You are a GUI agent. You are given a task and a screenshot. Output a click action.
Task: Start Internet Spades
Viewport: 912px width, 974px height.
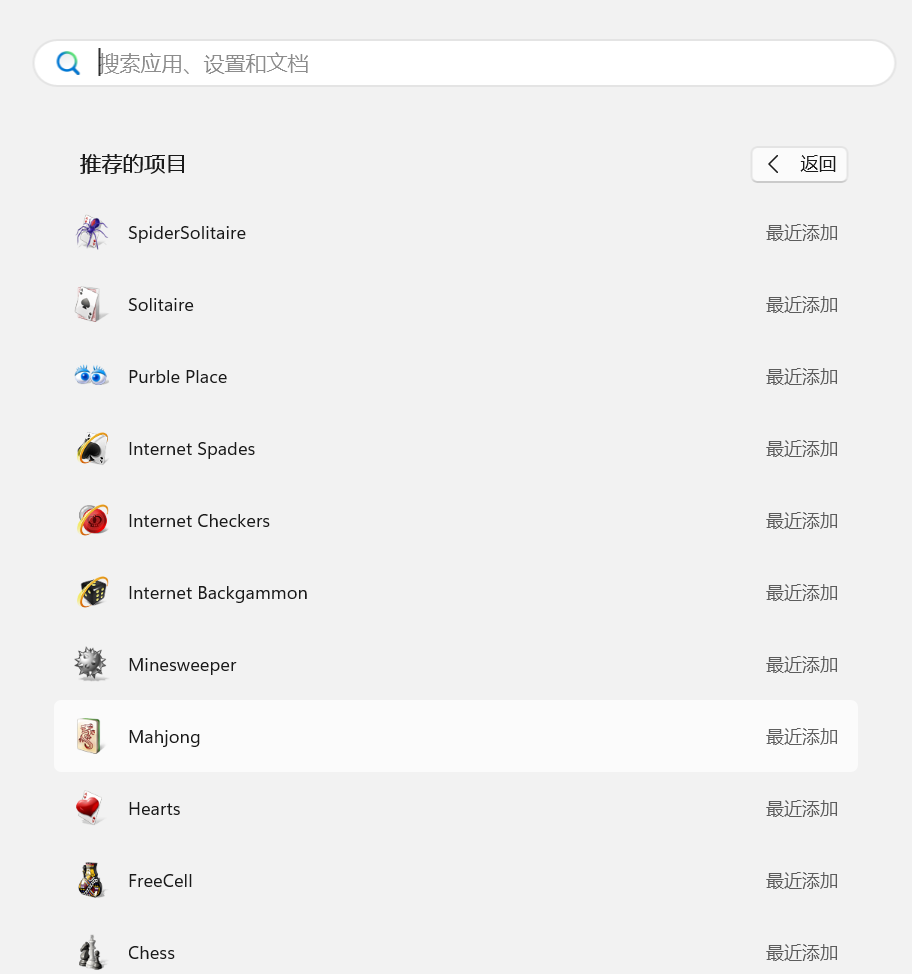(192, 449)
